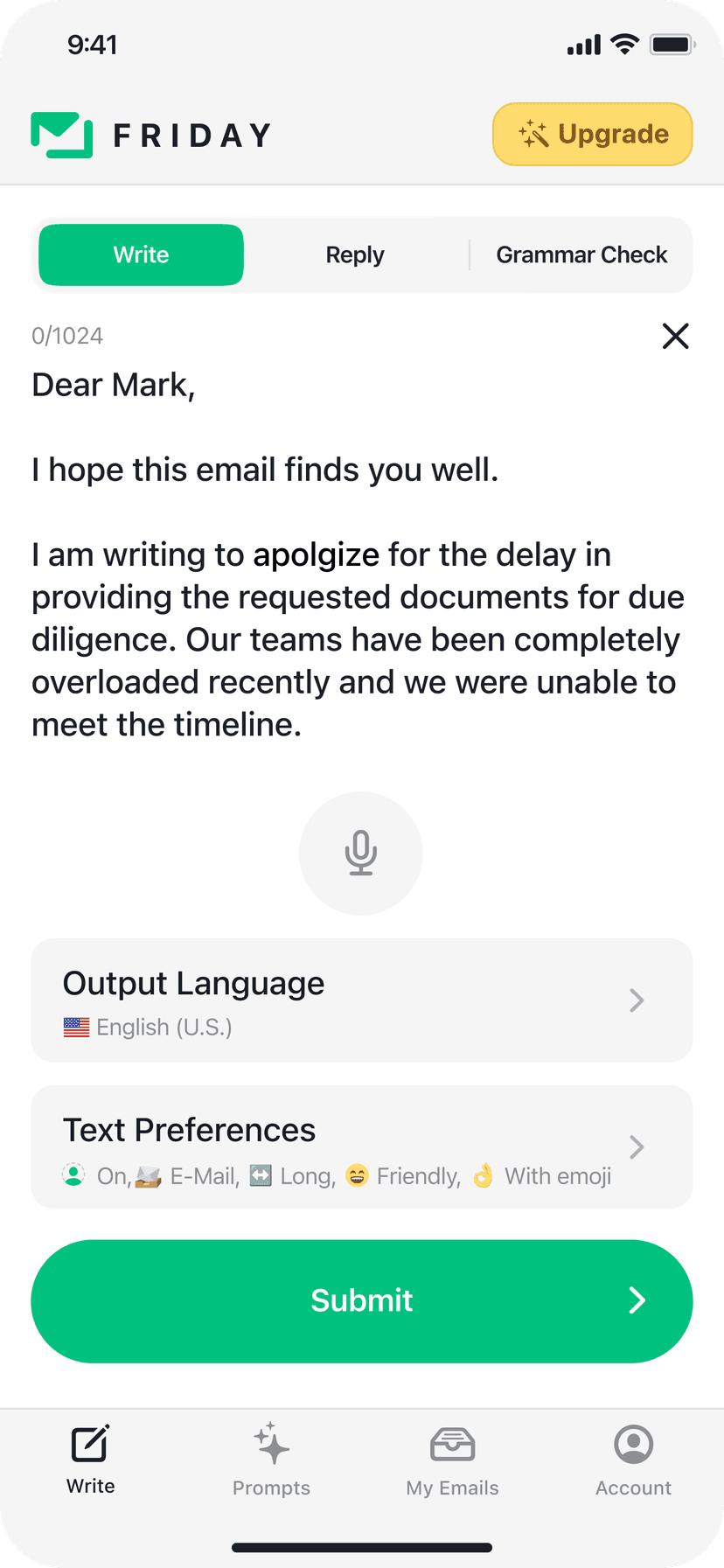Select the Write compose icon in bottom bar
The image size is (724, 1568).
click(90, 1443)
